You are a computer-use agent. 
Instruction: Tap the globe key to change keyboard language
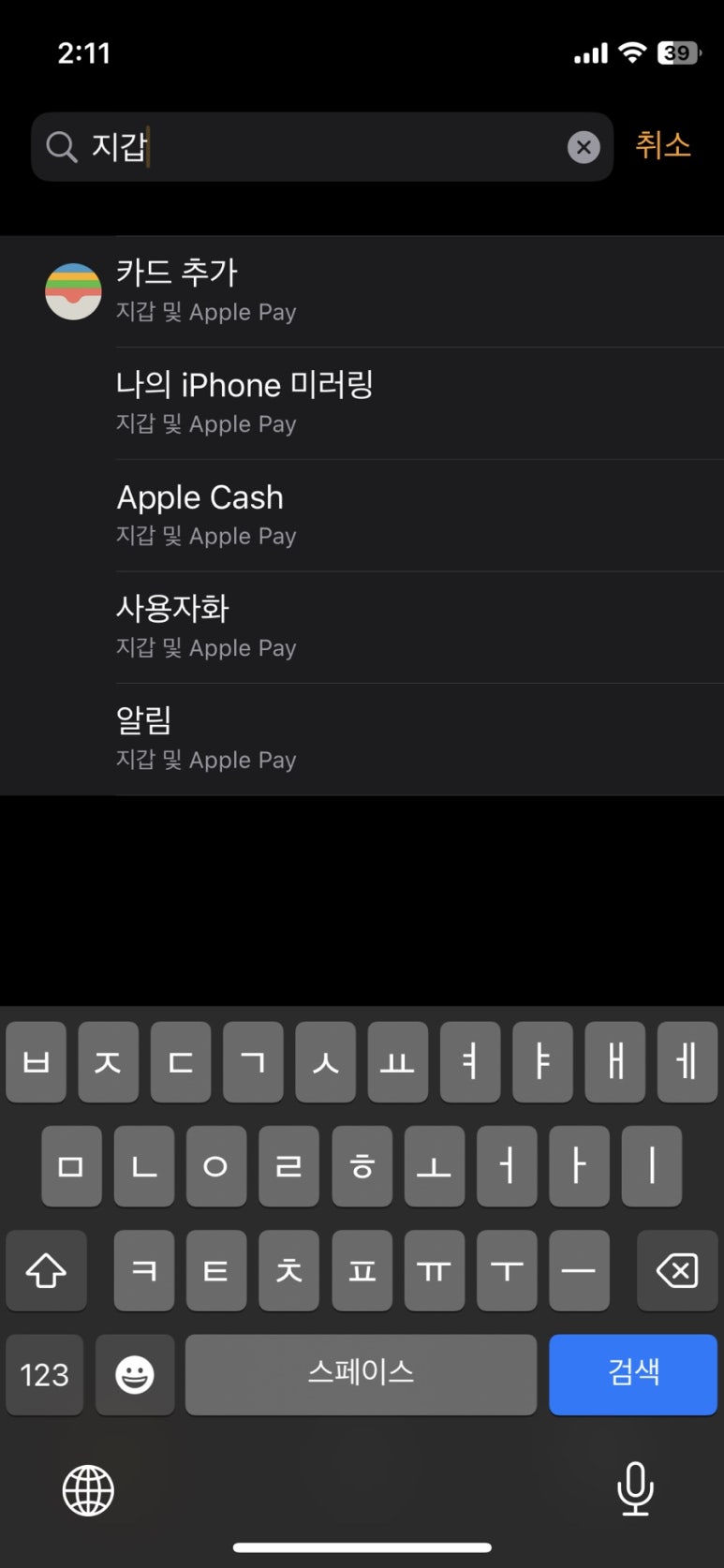[x=88, y=1490]
